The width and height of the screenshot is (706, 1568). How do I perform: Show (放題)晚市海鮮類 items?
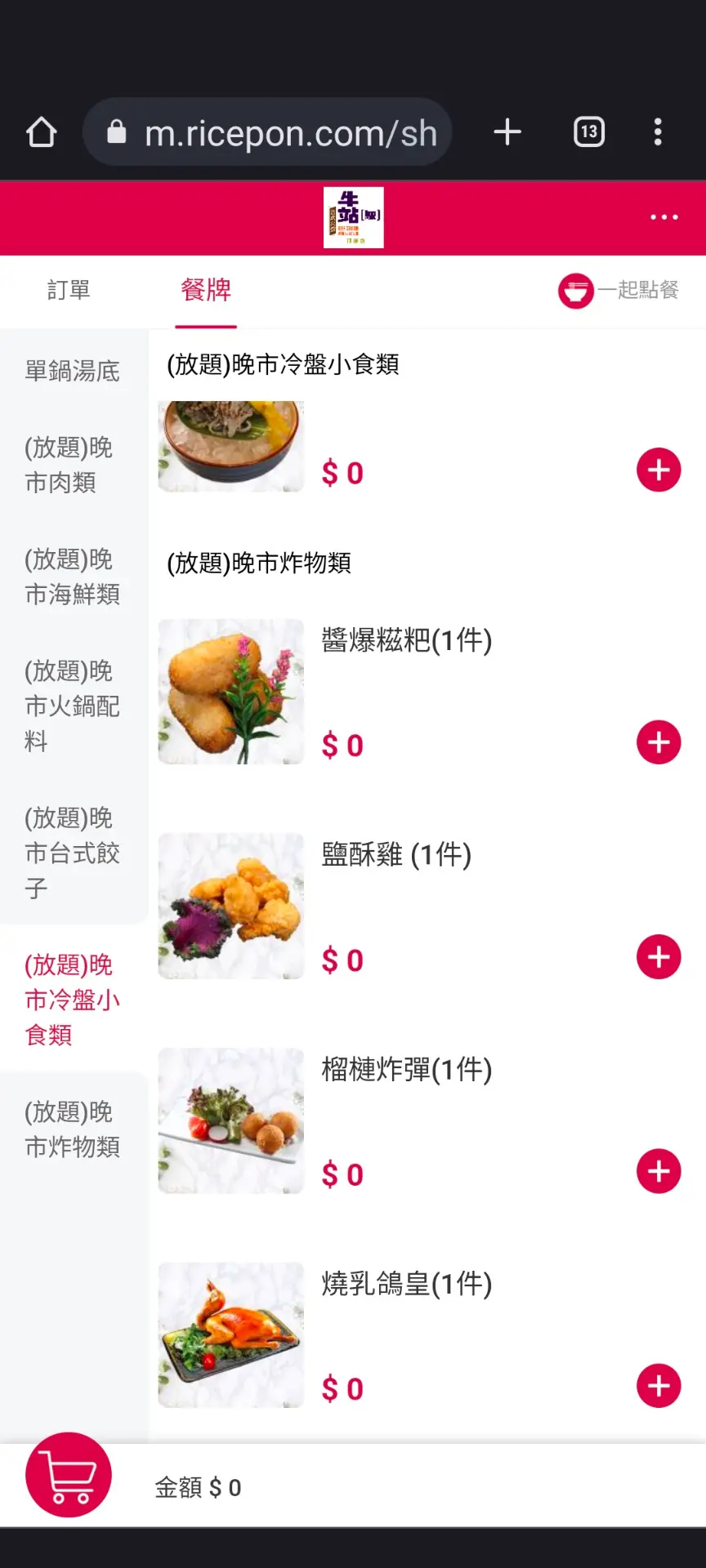72,577
